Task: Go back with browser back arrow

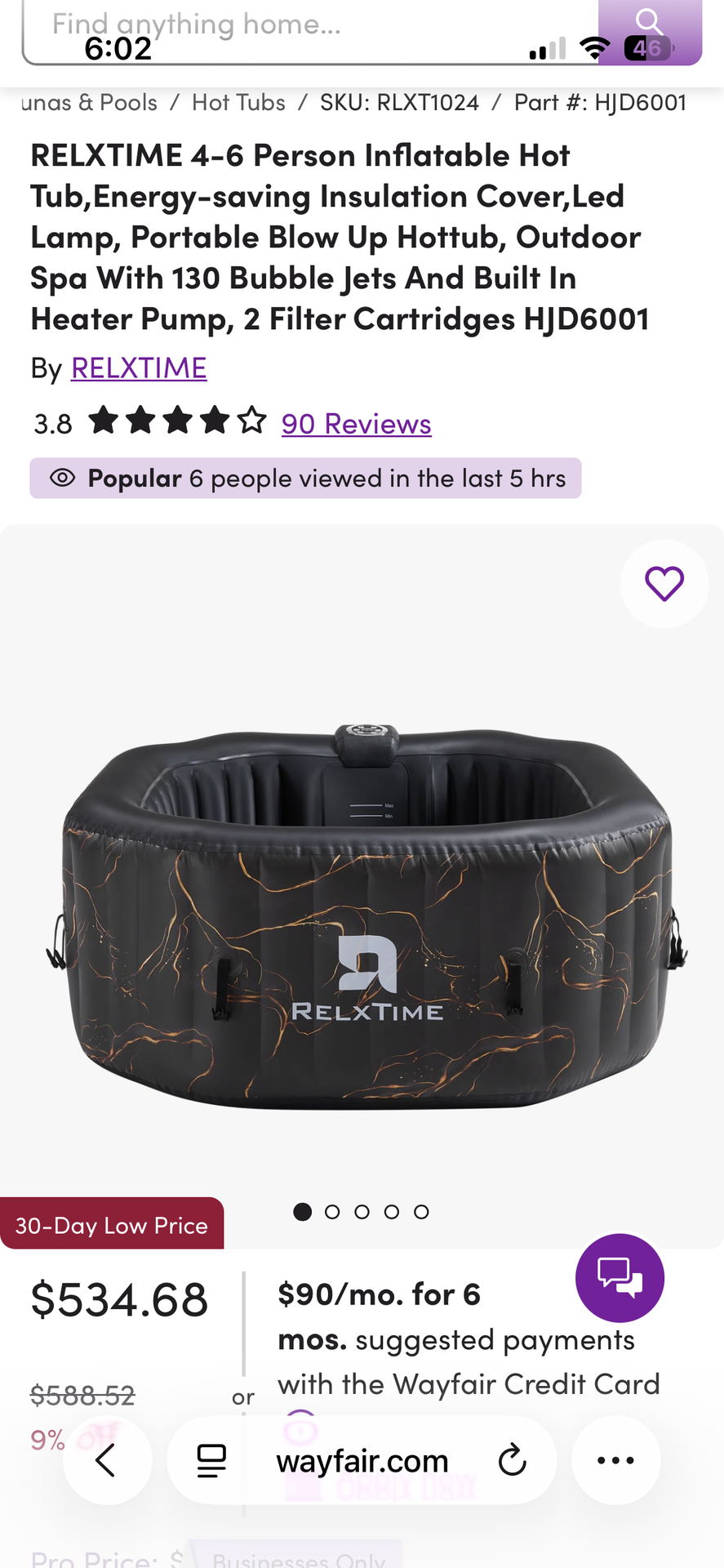Action: pos(107,1460)
